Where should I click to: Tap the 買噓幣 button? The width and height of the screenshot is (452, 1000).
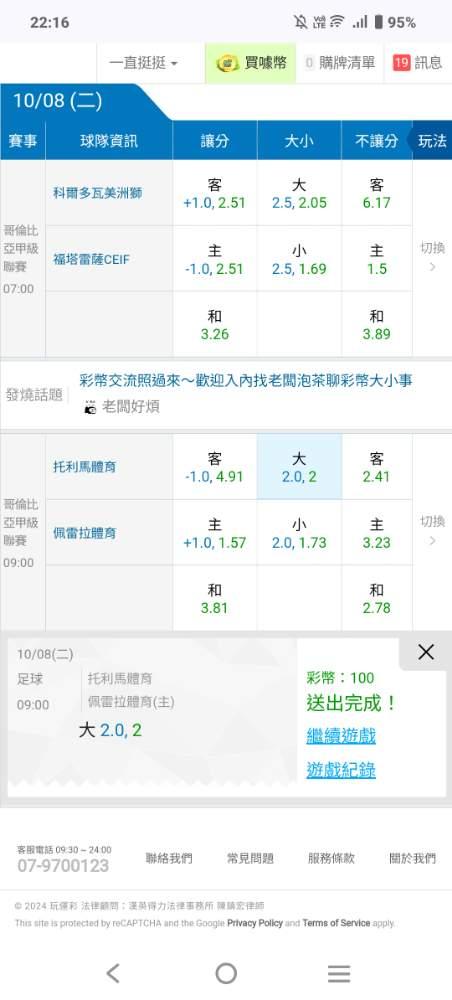pos(251,62)
